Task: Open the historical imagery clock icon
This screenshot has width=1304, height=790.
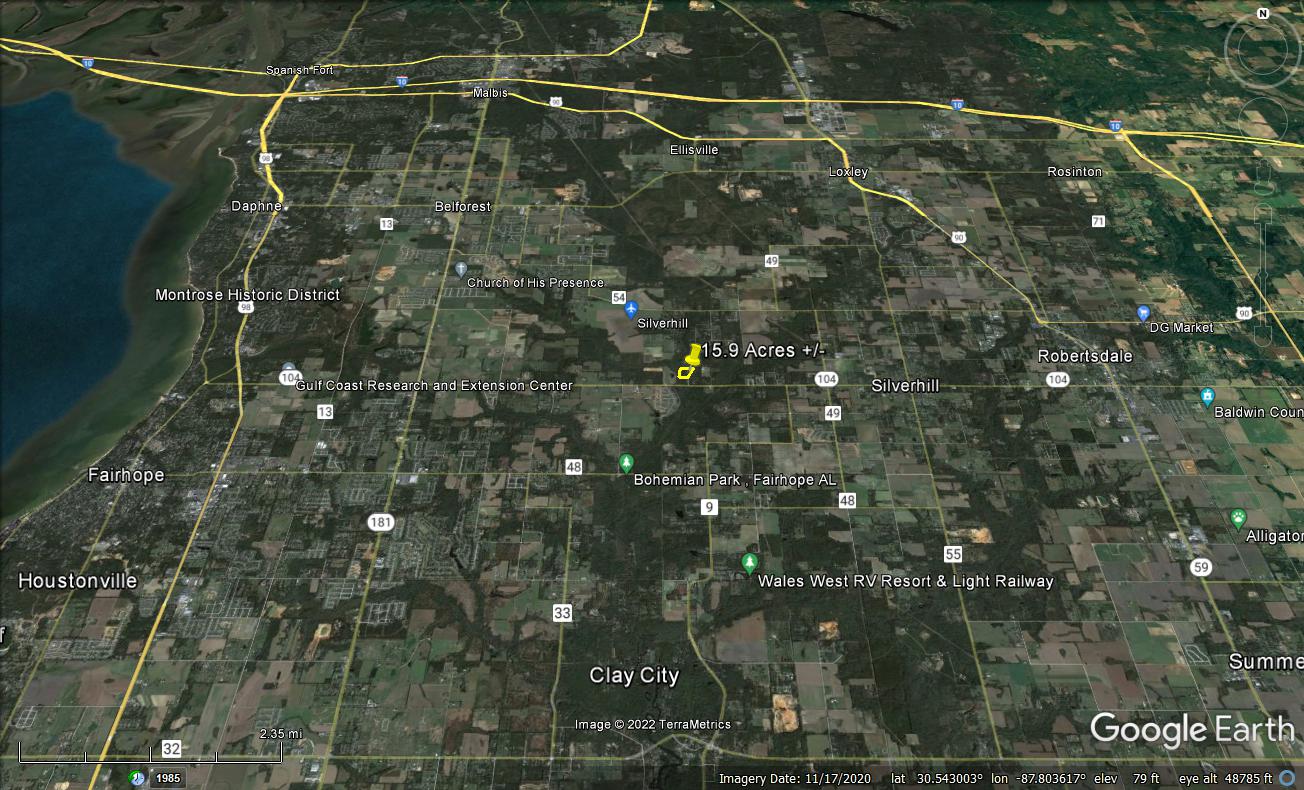Action: 137,778
